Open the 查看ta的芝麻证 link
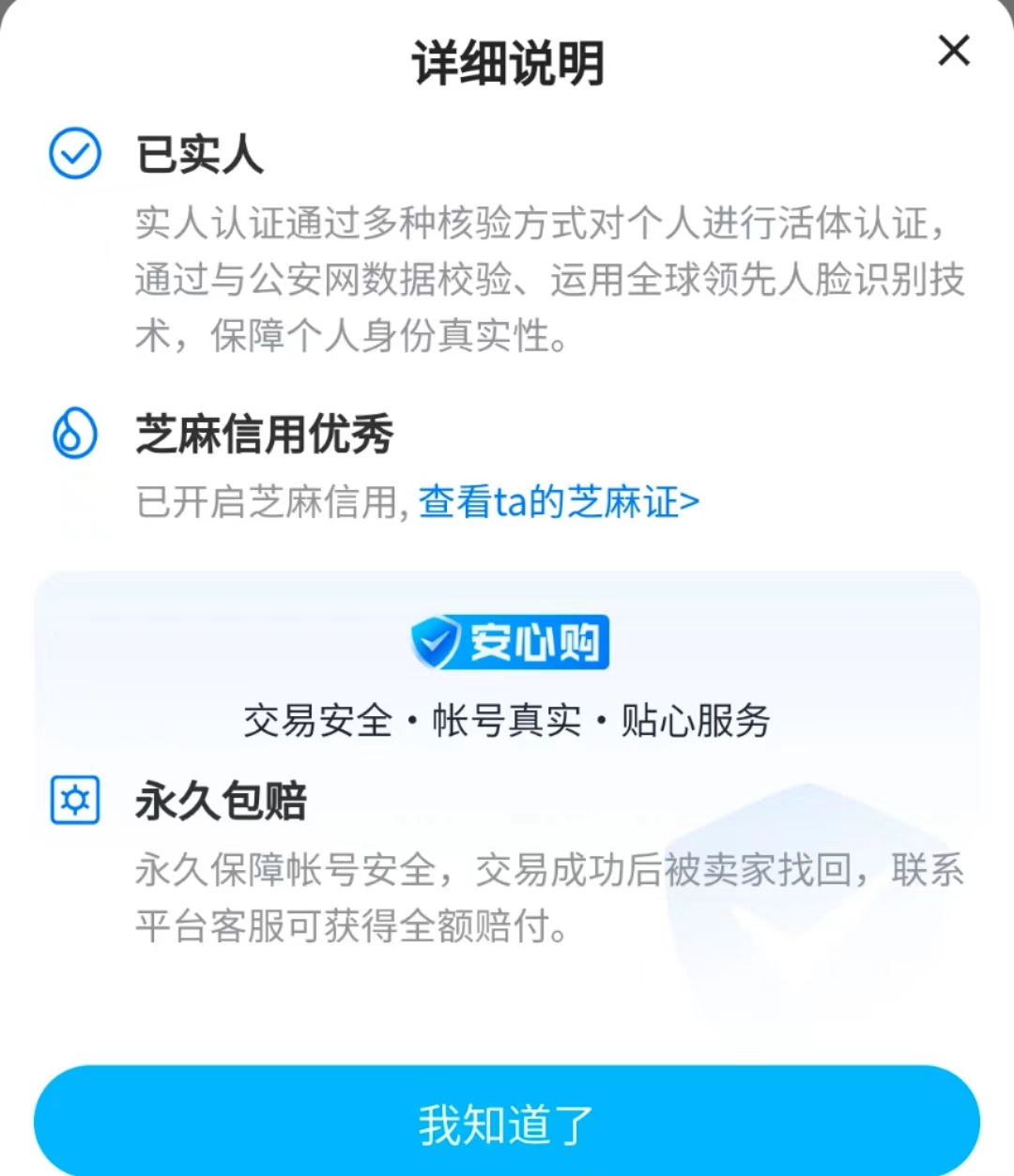This screenshot has width=1014, height=1176. (x=559, y=502)
